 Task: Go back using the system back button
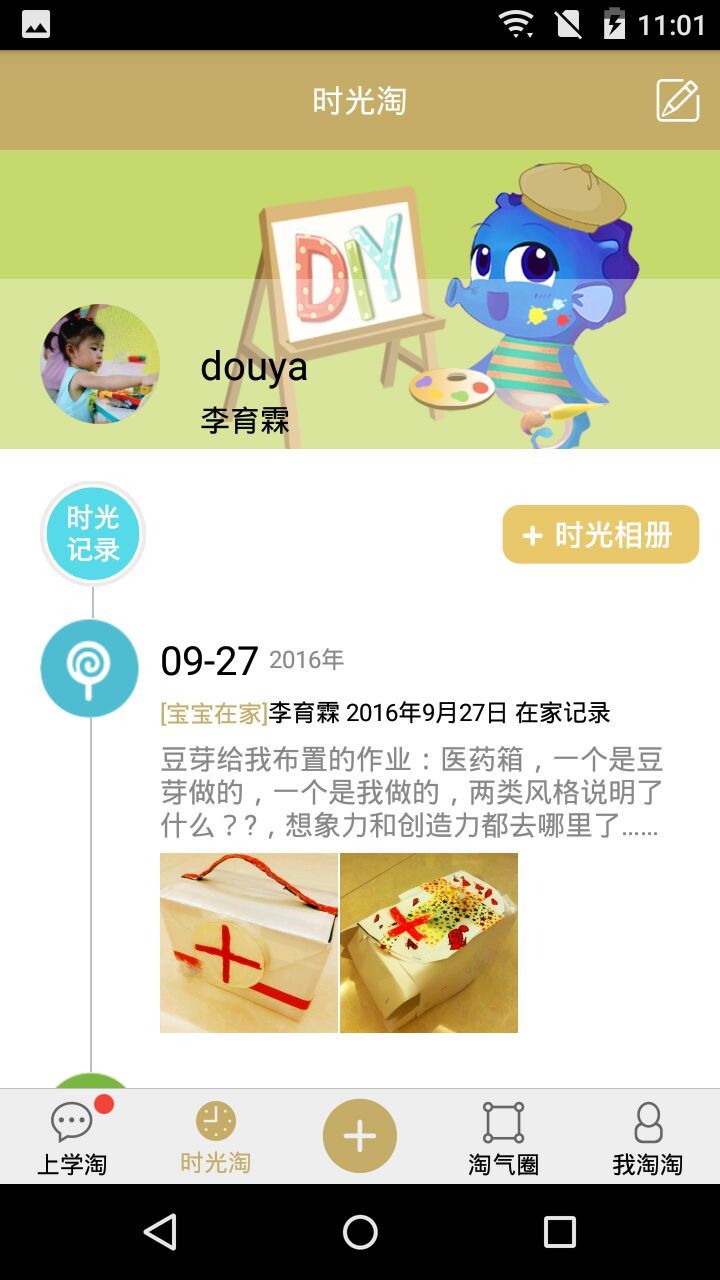(160, 1232)
